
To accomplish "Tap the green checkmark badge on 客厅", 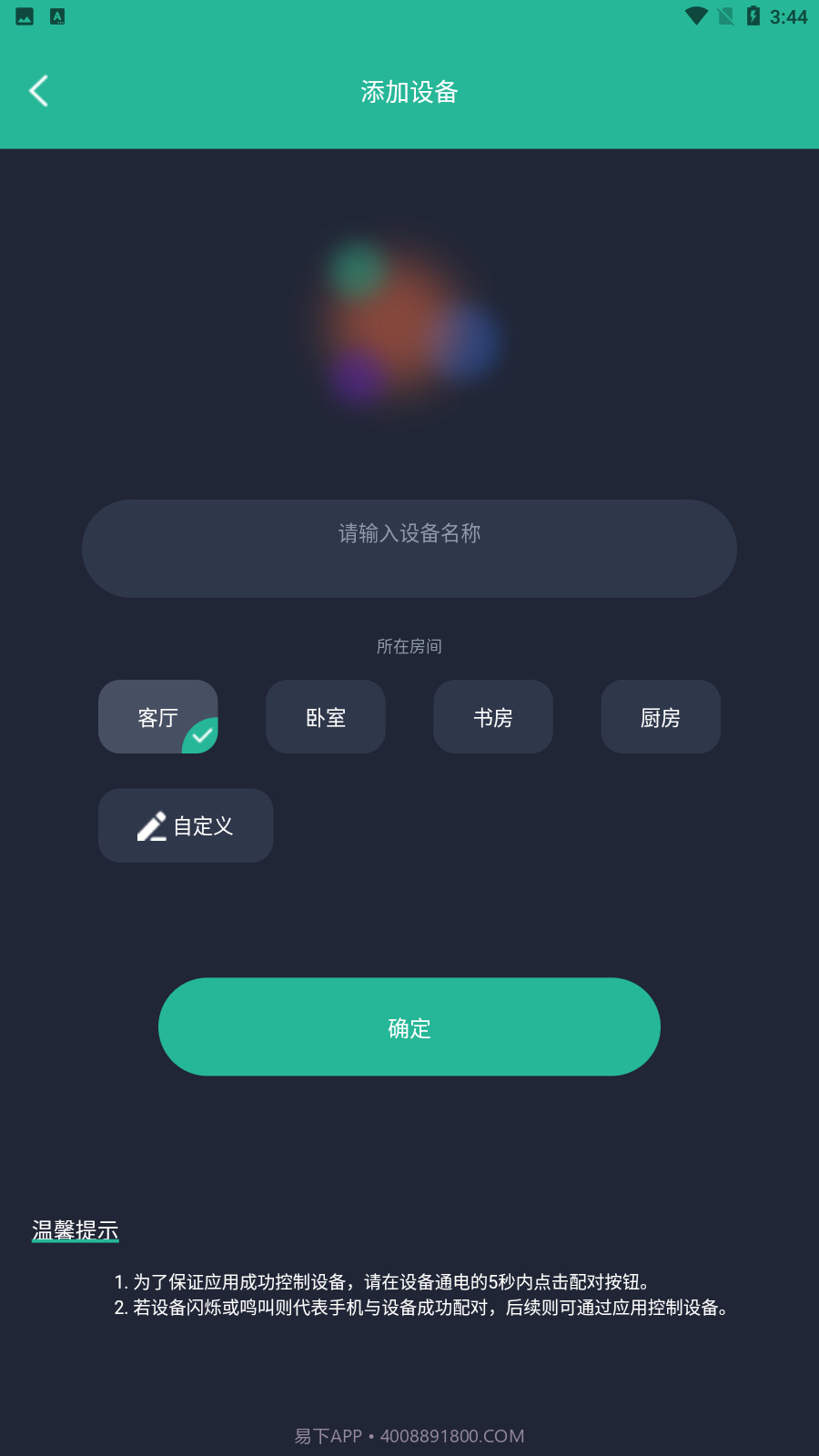I will click(202, 733).
